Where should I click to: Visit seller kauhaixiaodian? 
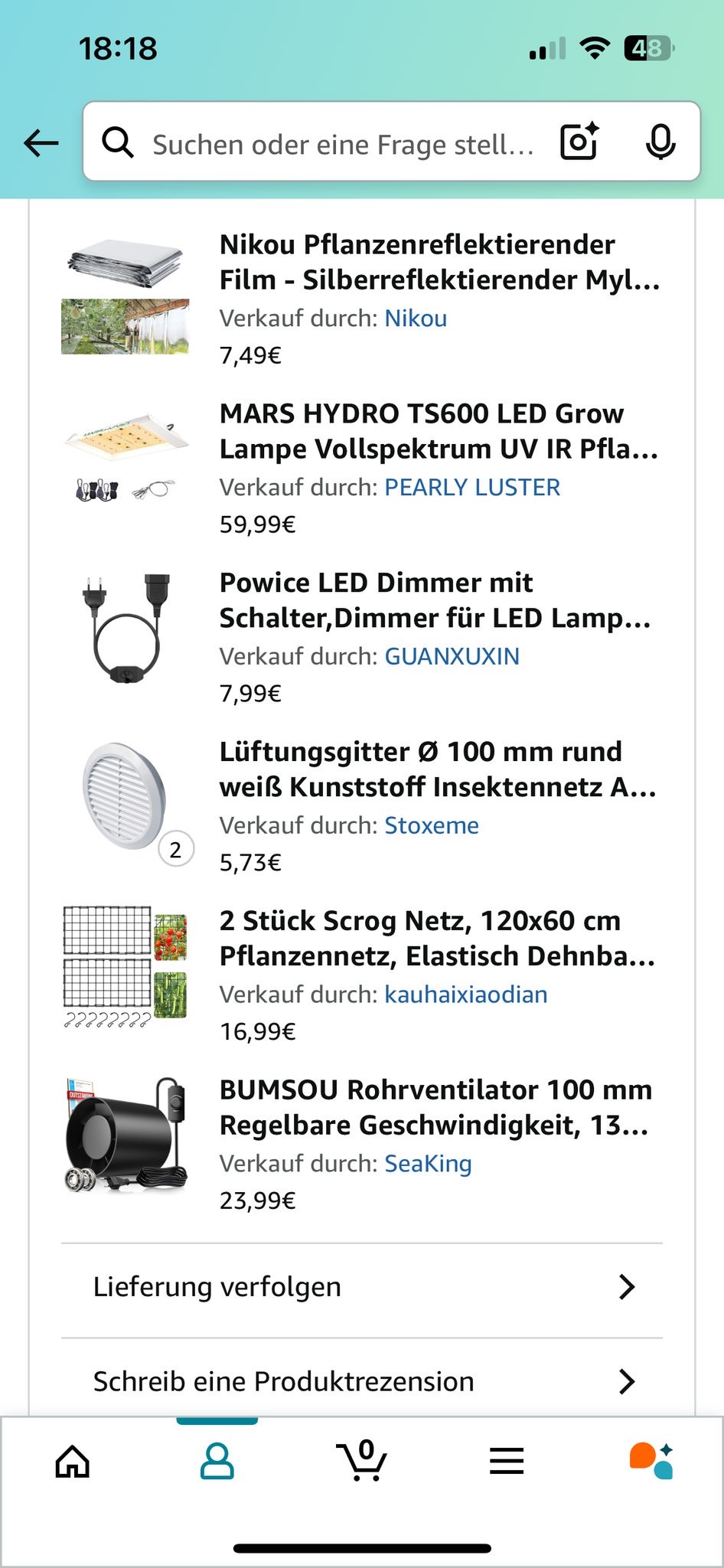(465, 995)
